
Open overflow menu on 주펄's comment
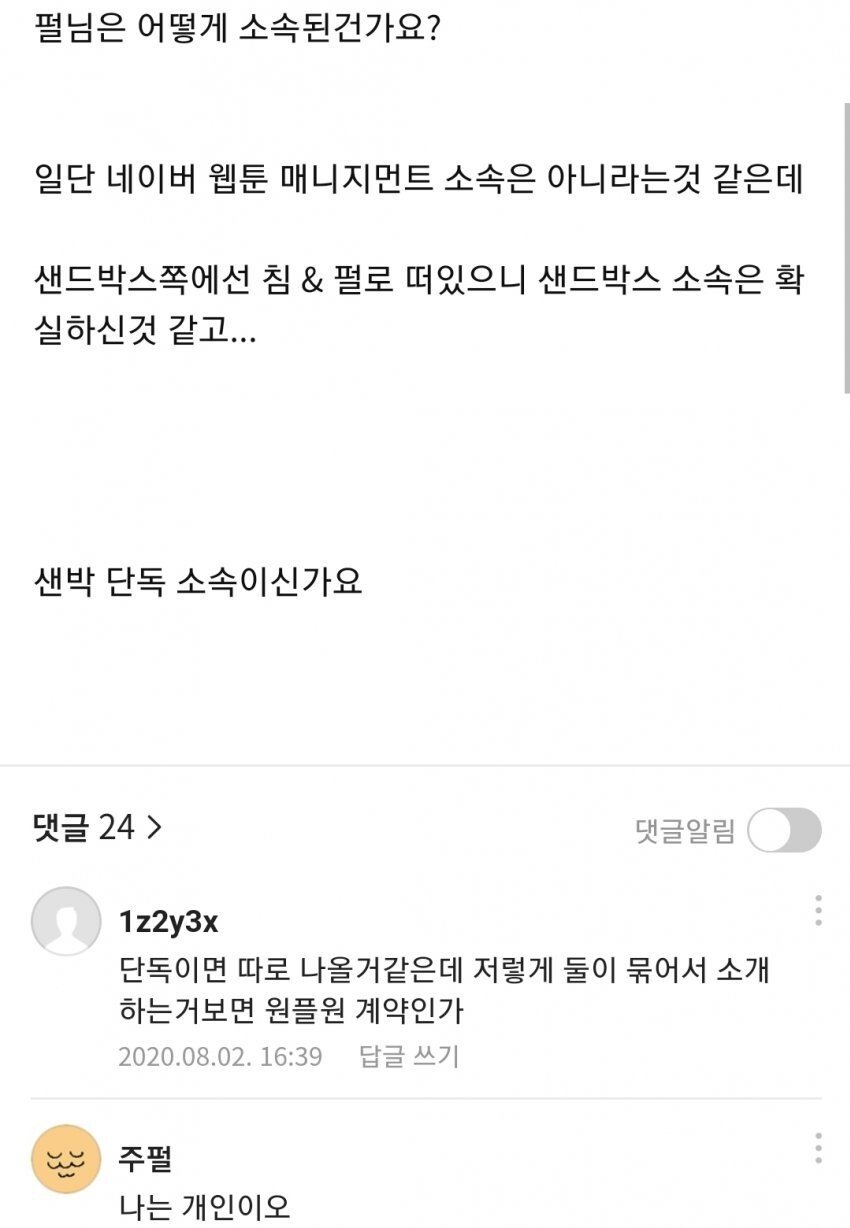[x=818, y=1148]
